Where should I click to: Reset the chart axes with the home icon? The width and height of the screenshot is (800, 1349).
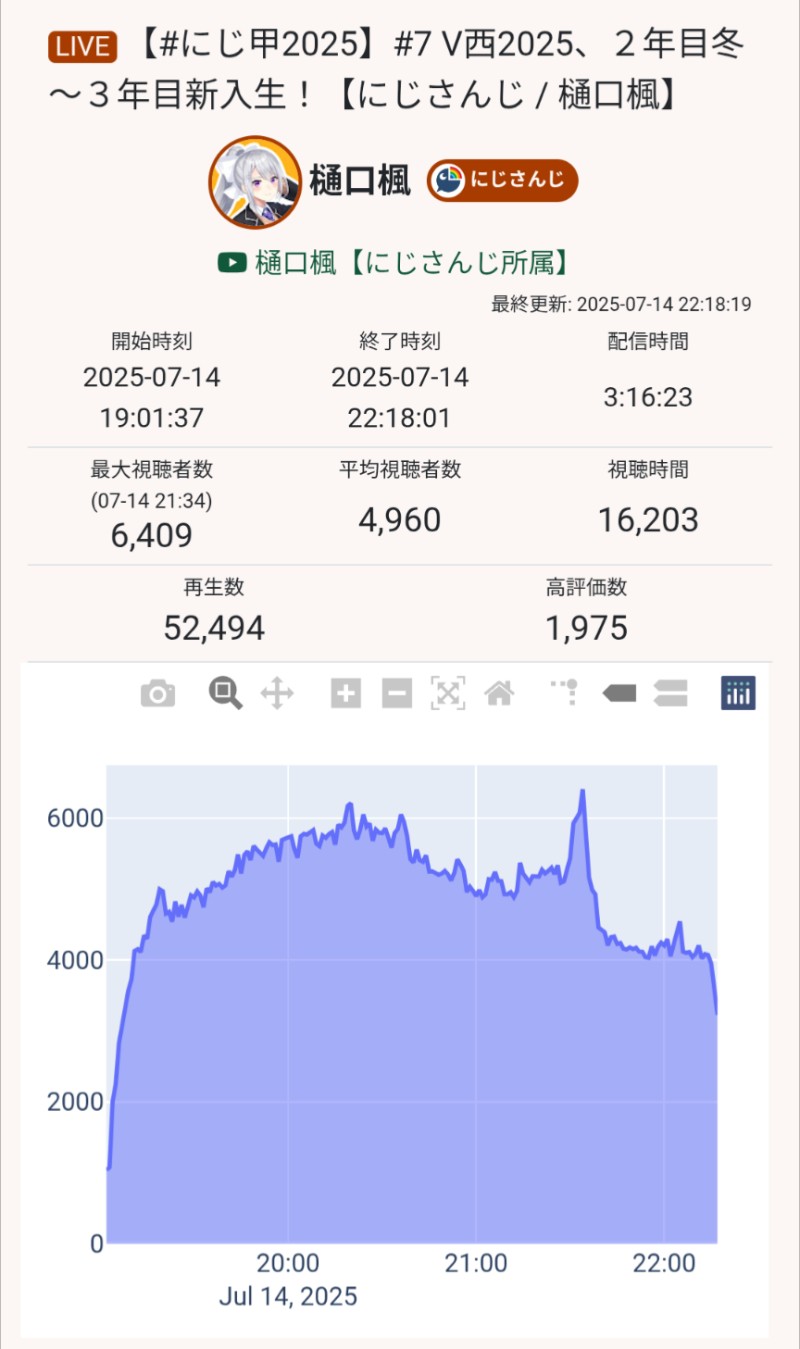point(499,693)
